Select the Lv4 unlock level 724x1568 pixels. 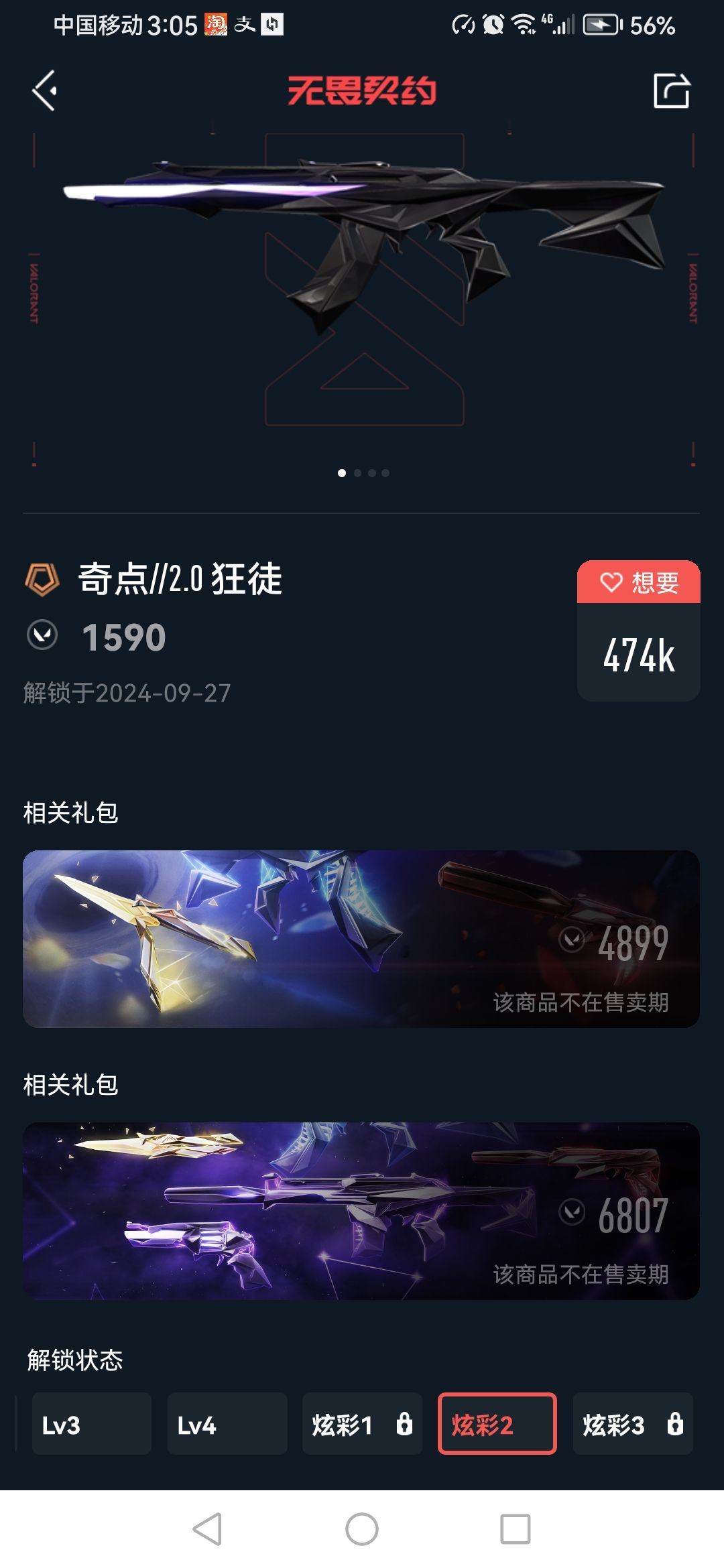click(x=227, y=1424)
